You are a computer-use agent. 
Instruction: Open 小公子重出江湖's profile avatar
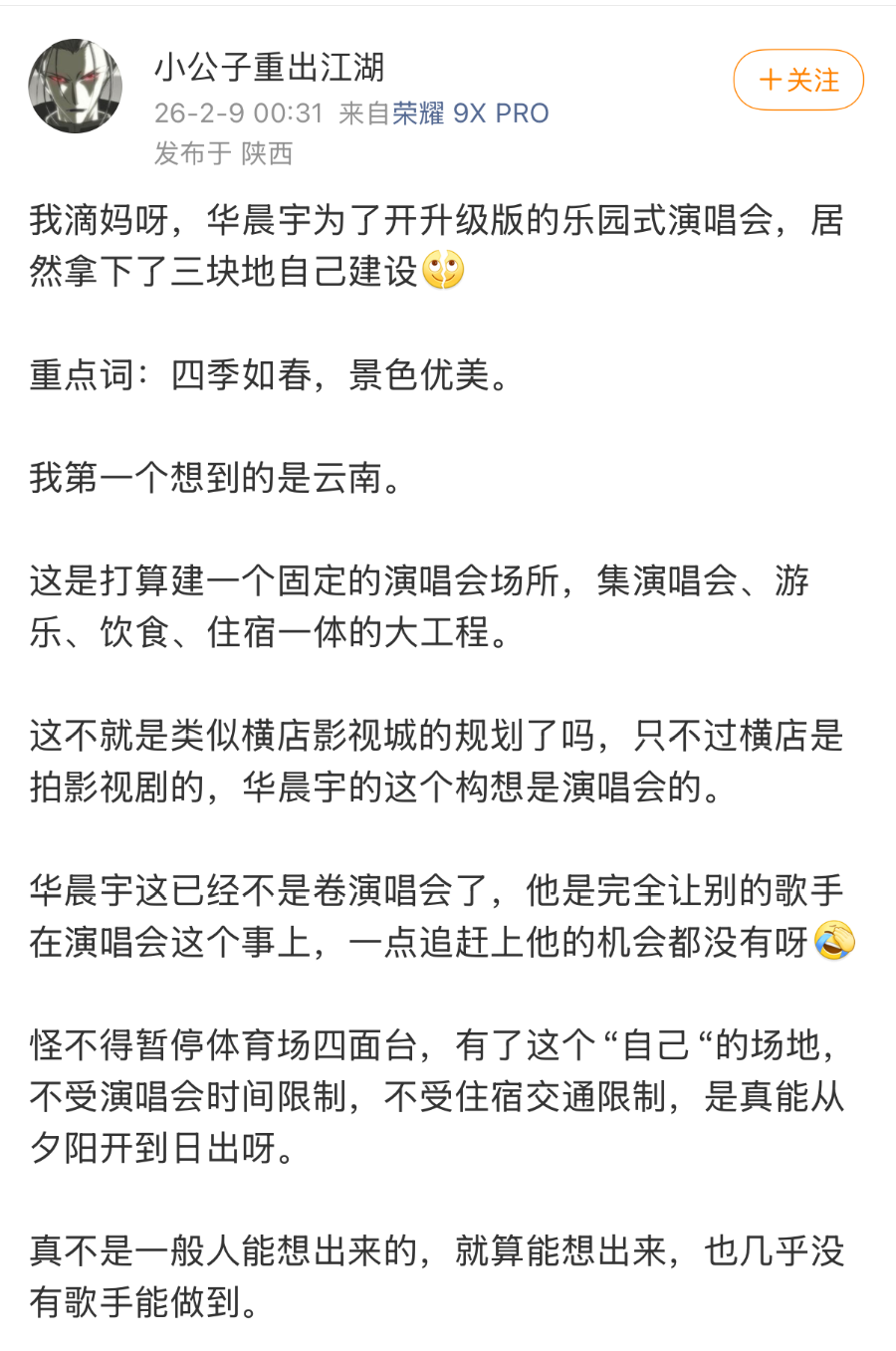click(76, 86)
